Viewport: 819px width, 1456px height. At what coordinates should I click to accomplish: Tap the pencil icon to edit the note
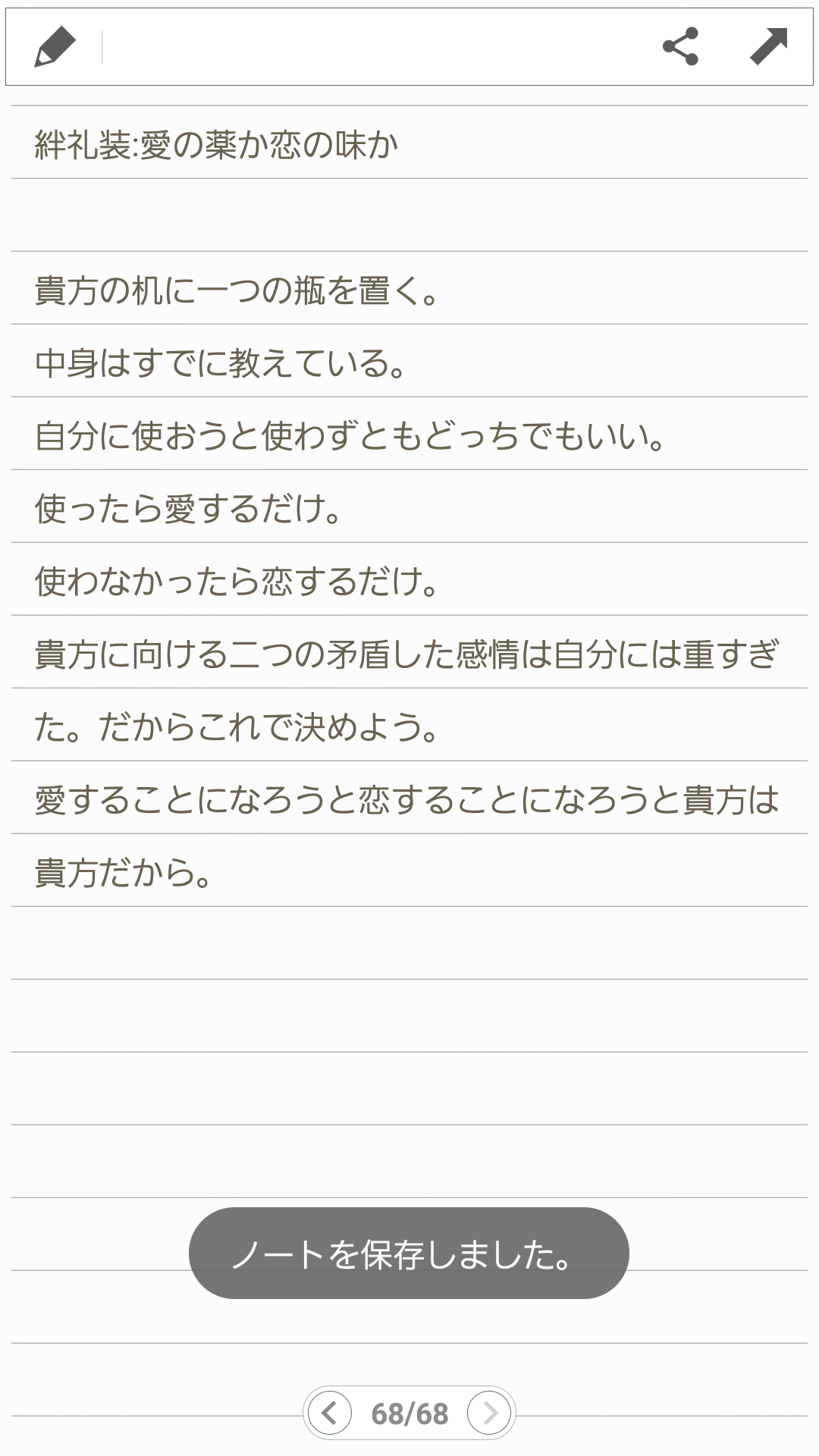(55, 47)
